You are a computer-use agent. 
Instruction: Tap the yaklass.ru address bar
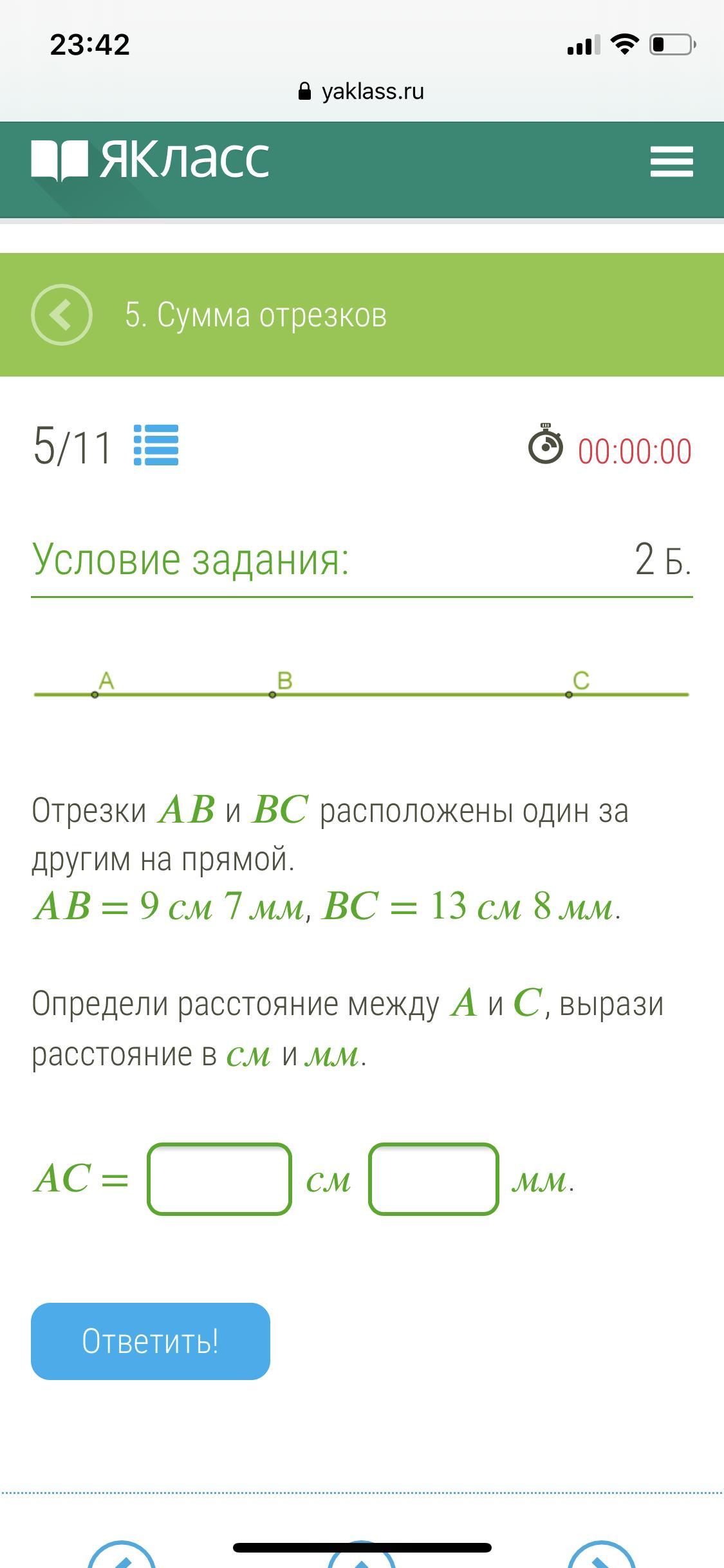pyautogui.click(x=362, y=91)
